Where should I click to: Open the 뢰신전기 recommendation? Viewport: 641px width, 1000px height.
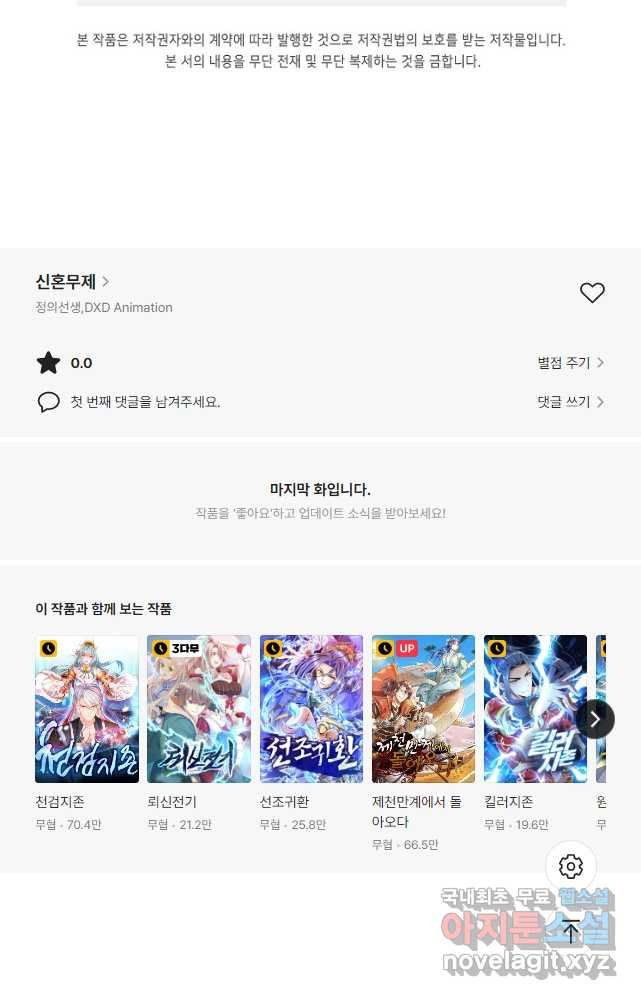199,709
